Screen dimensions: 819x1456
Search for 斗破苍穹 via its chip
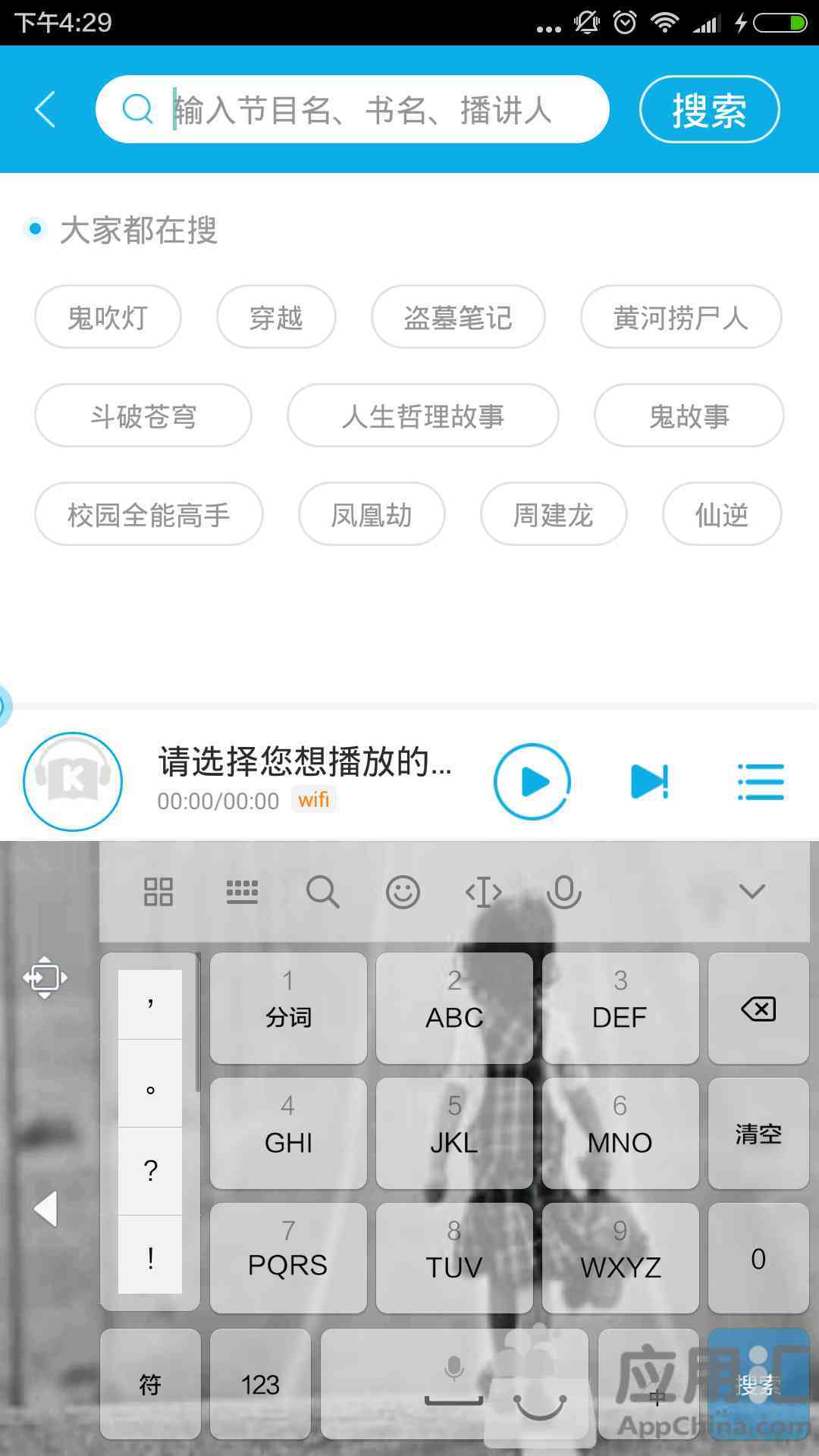coord(143,416)
